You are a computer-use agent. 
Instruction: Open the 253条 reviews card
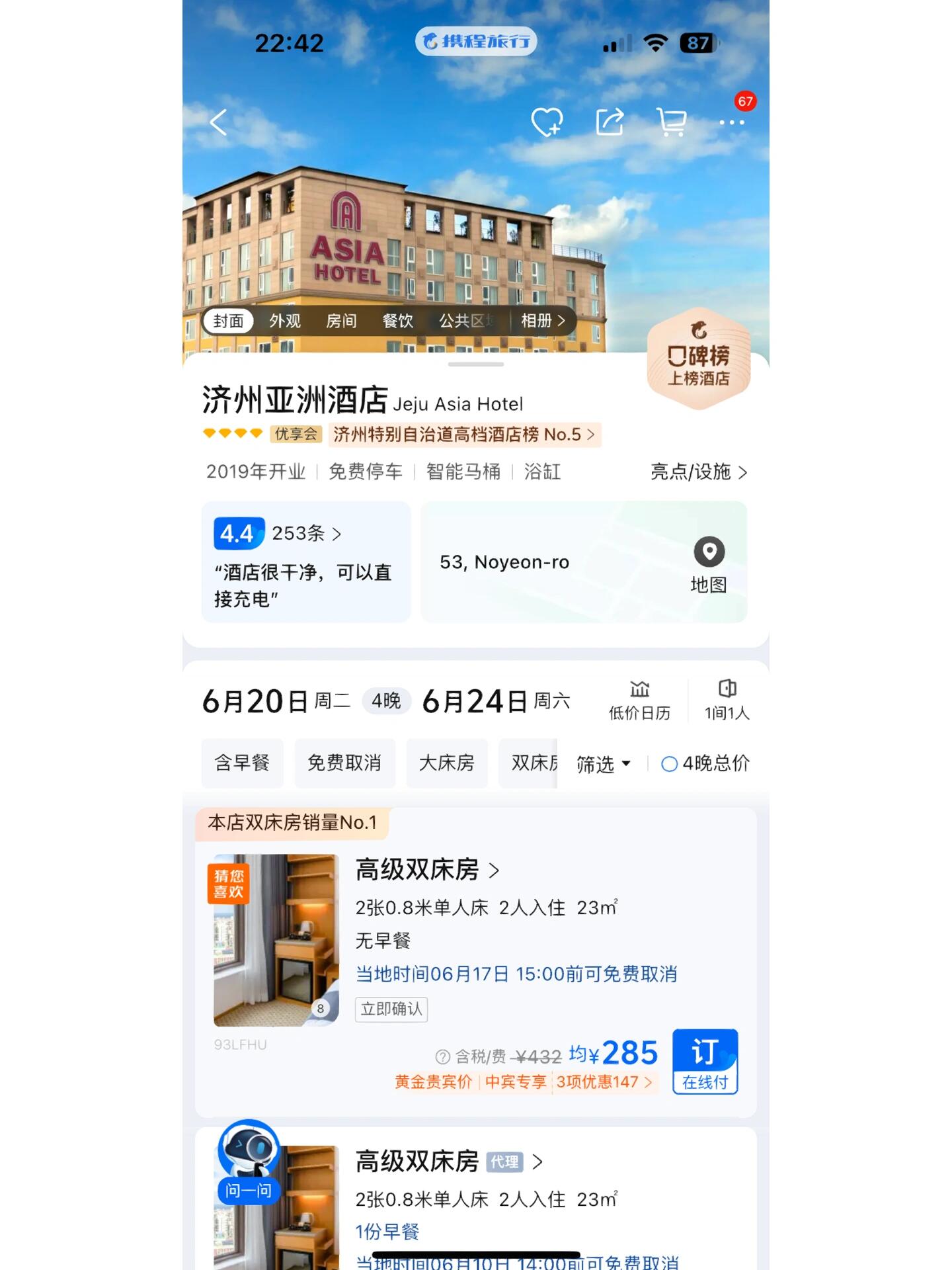point(306,561)
